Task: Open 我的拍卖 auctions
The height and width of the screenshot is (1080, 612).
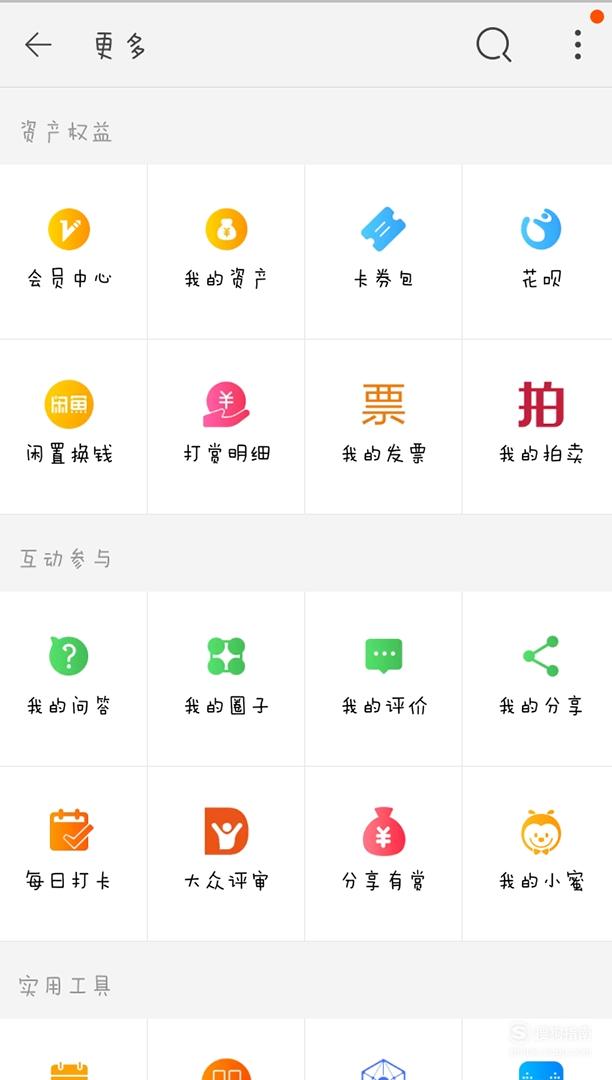Action: pyautogui.click(x=538, y=426)
